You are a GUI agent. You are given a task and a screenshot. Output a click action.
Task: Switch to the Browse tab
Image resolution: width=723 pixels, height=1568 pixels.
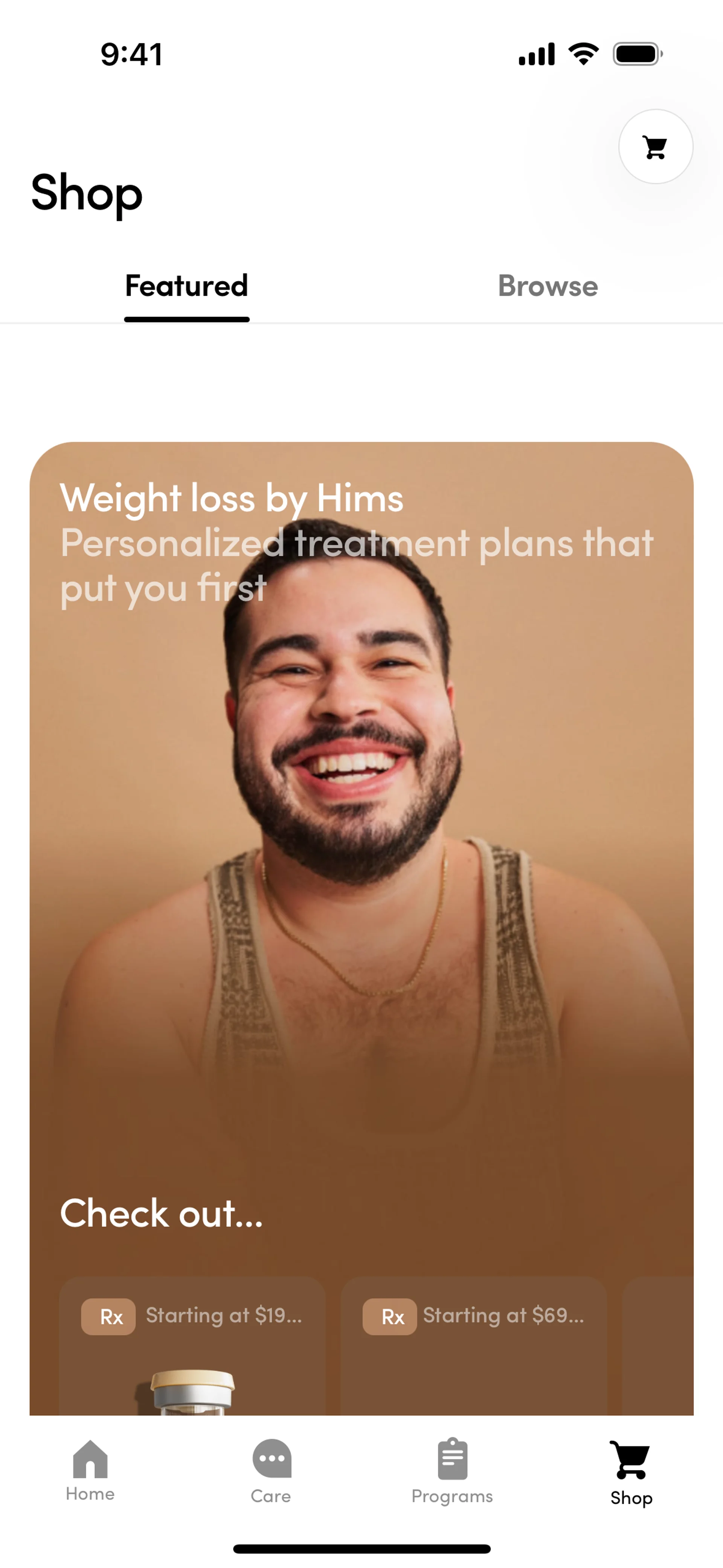coord(548,286)
